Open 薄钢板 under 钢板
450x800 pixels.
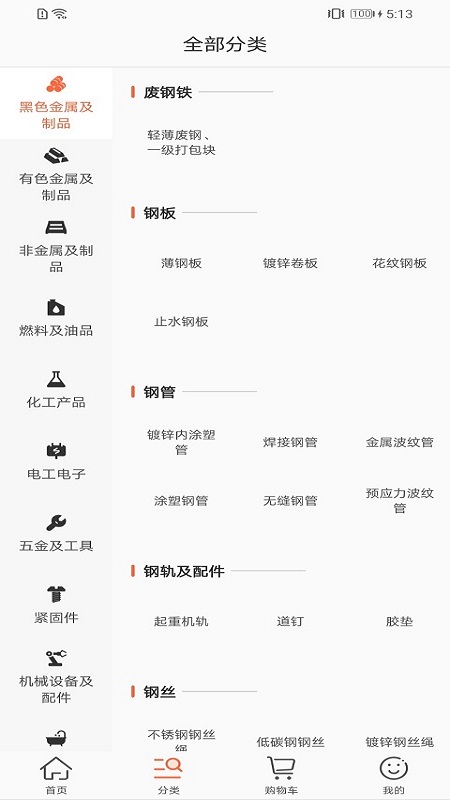tap(181, 263)
